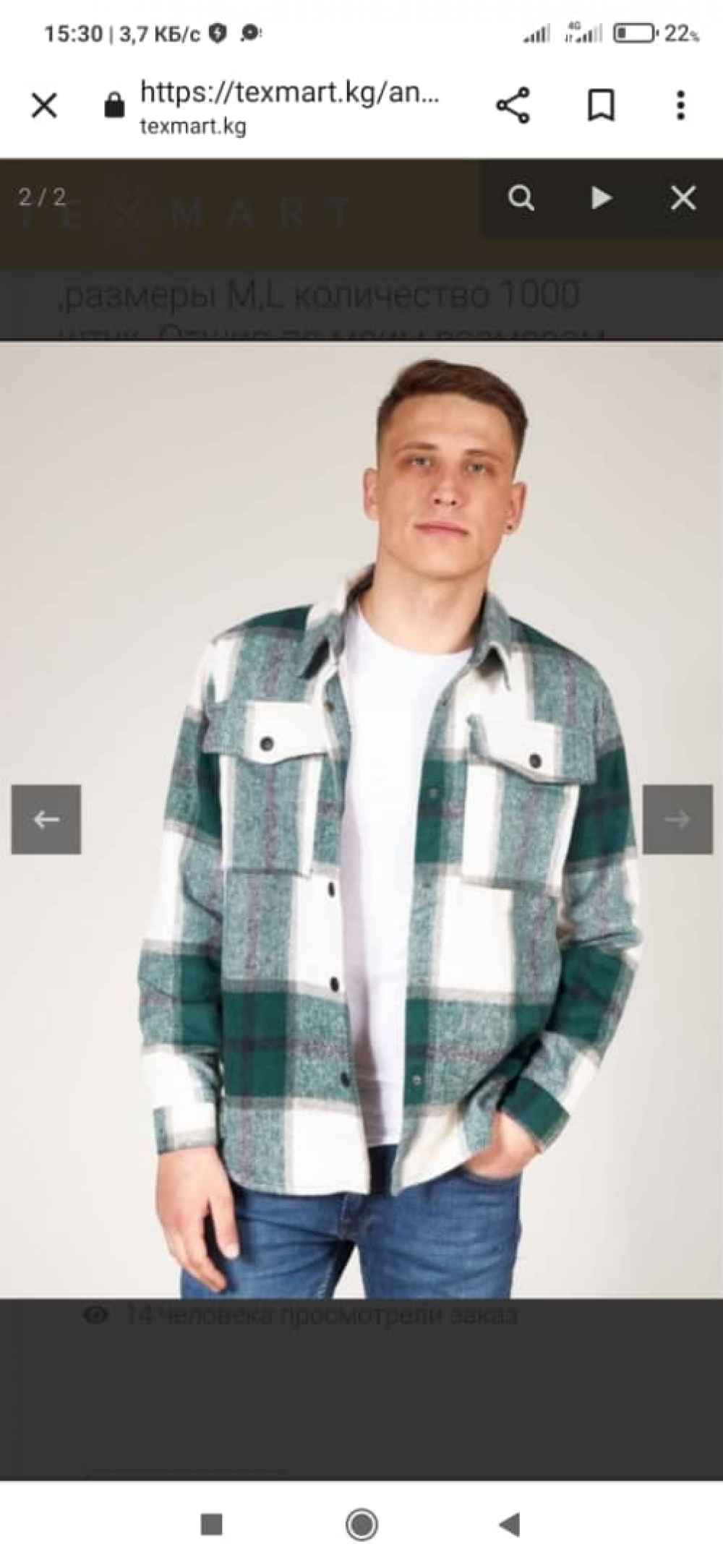
Task: Close the image lightbox
Action: coord(683,197)
